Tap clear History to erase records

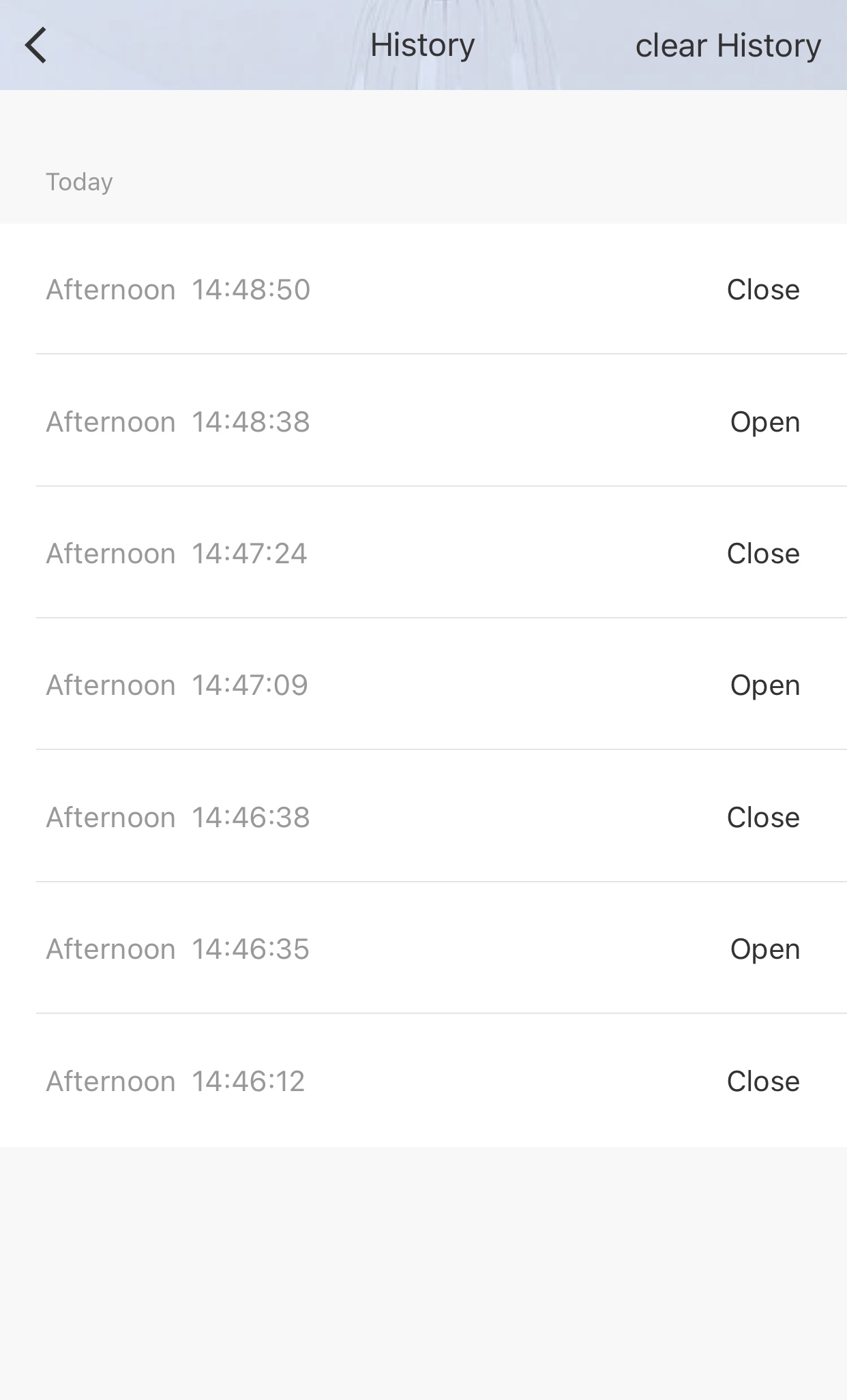[728, 46]
